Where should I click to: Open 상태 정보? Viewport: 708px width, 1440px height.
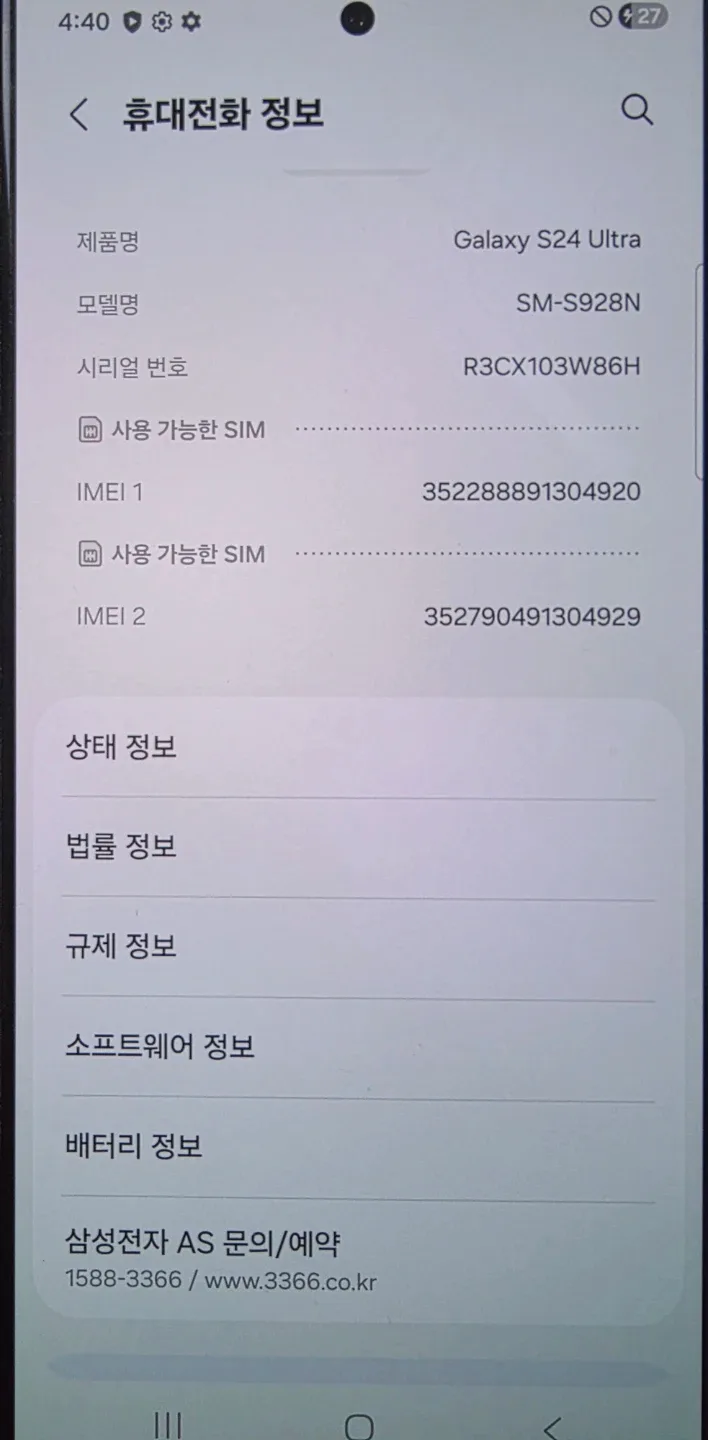(x=358, y=747)
